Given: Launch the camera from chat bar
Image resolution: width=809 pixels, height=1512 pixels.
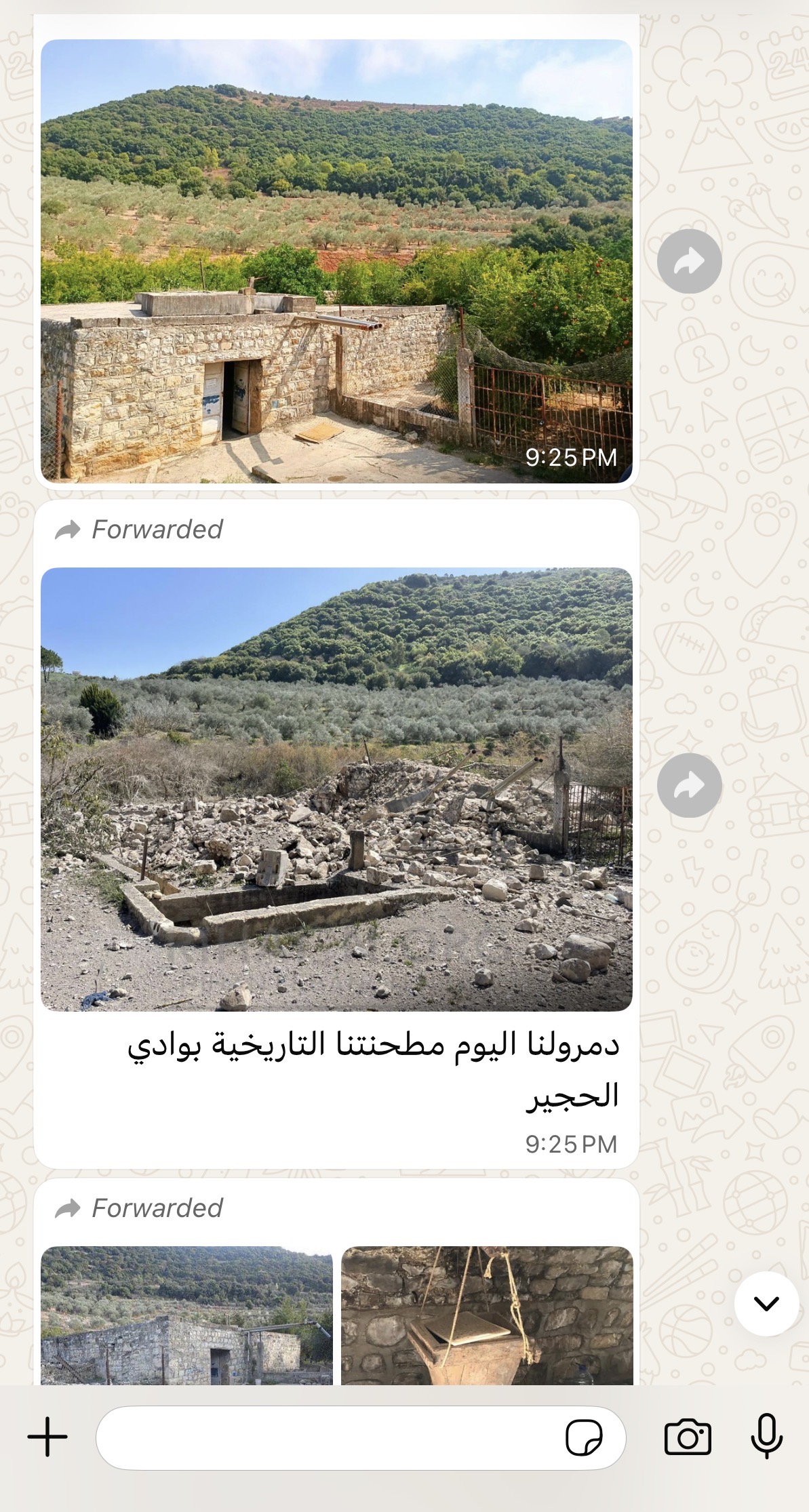Looking at the screenshot, I should [688, 1437].
